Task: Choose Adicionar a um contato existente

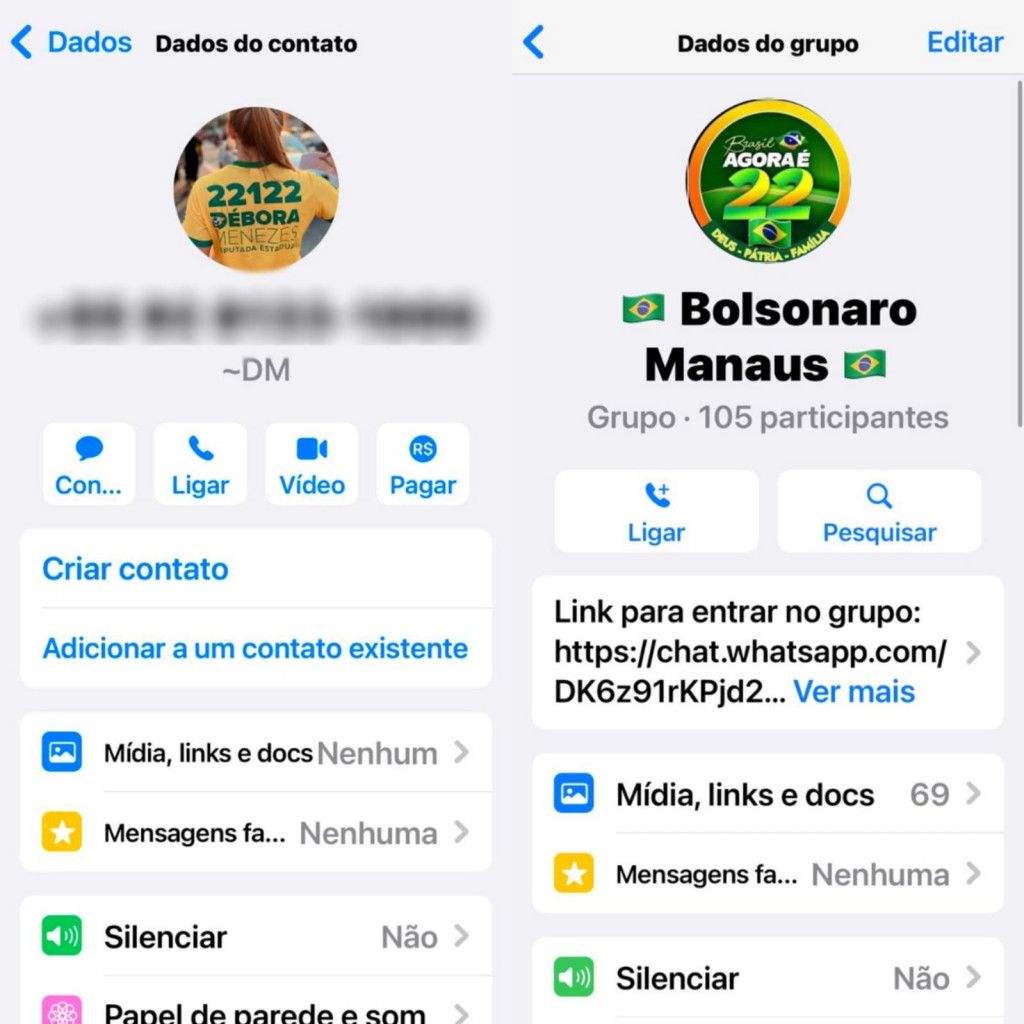Action: pyautogui.click(x=255, y=648)
